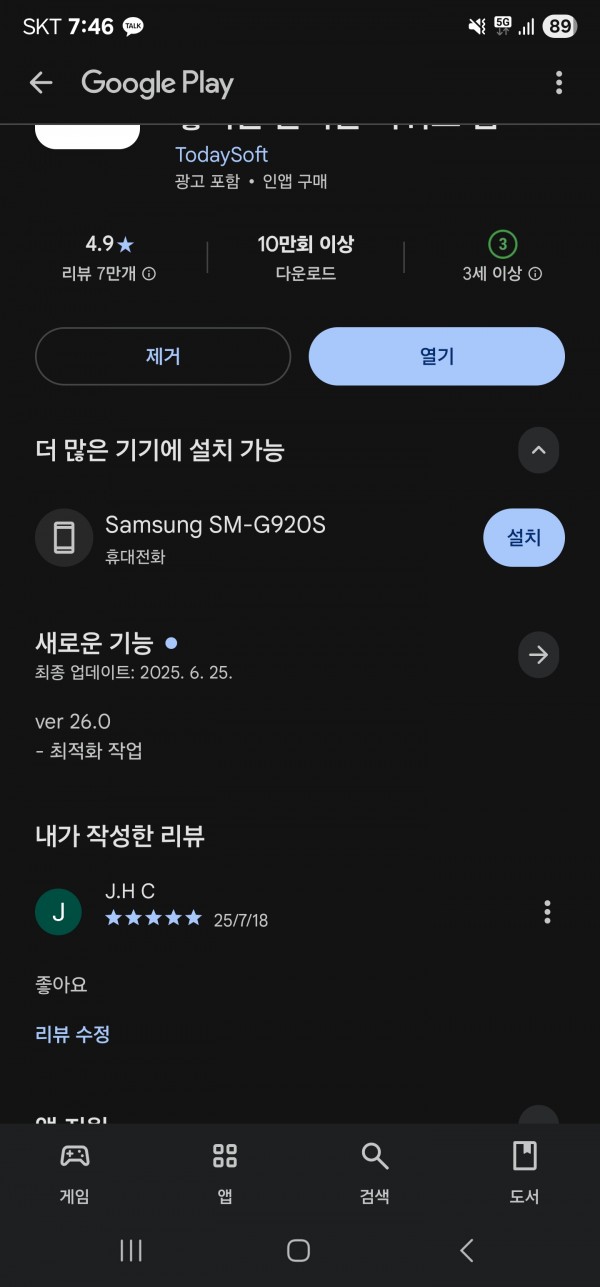The height and width of the screenshot is (1287, 600).
Task: Tap the system home button
Action: (298, 1250)
